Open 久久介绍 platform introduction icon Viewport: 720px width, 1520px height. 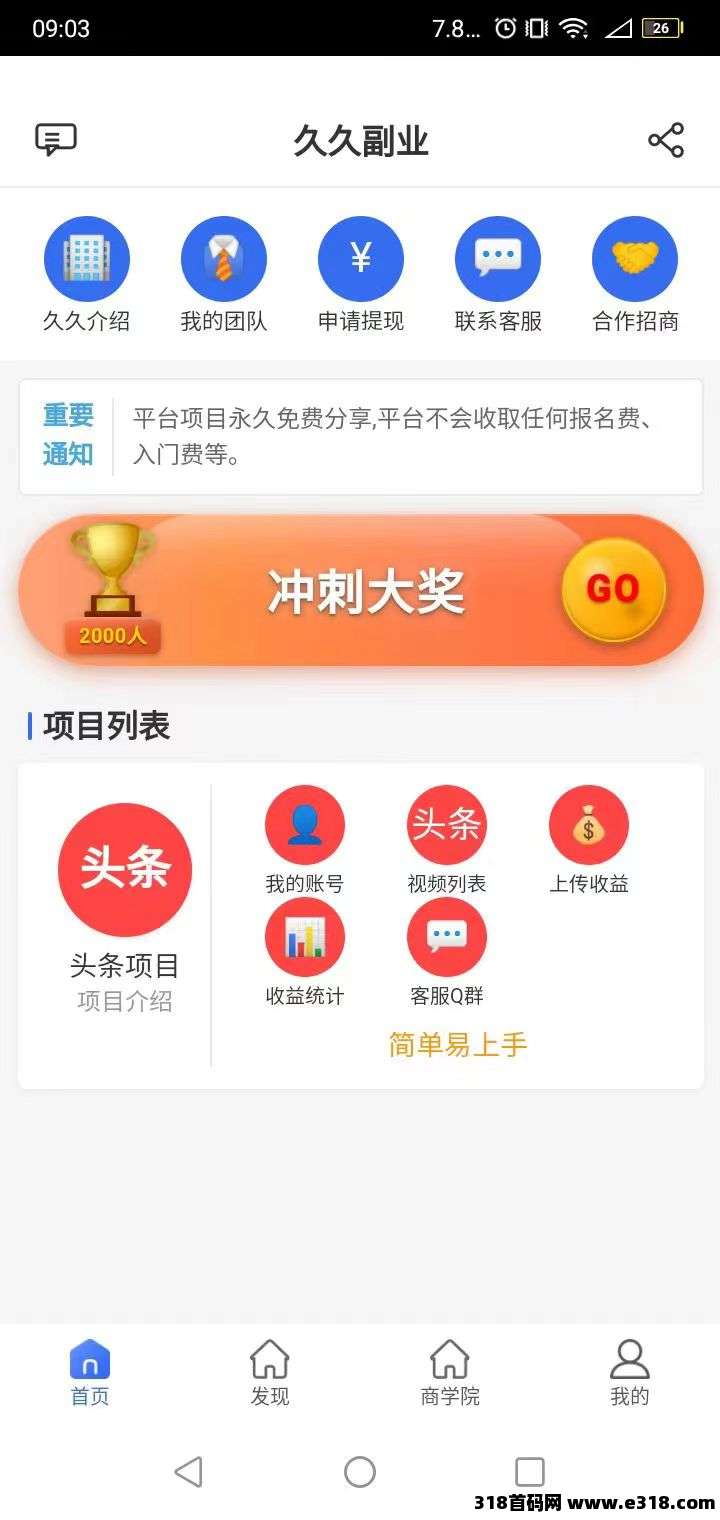coord(87,258)
